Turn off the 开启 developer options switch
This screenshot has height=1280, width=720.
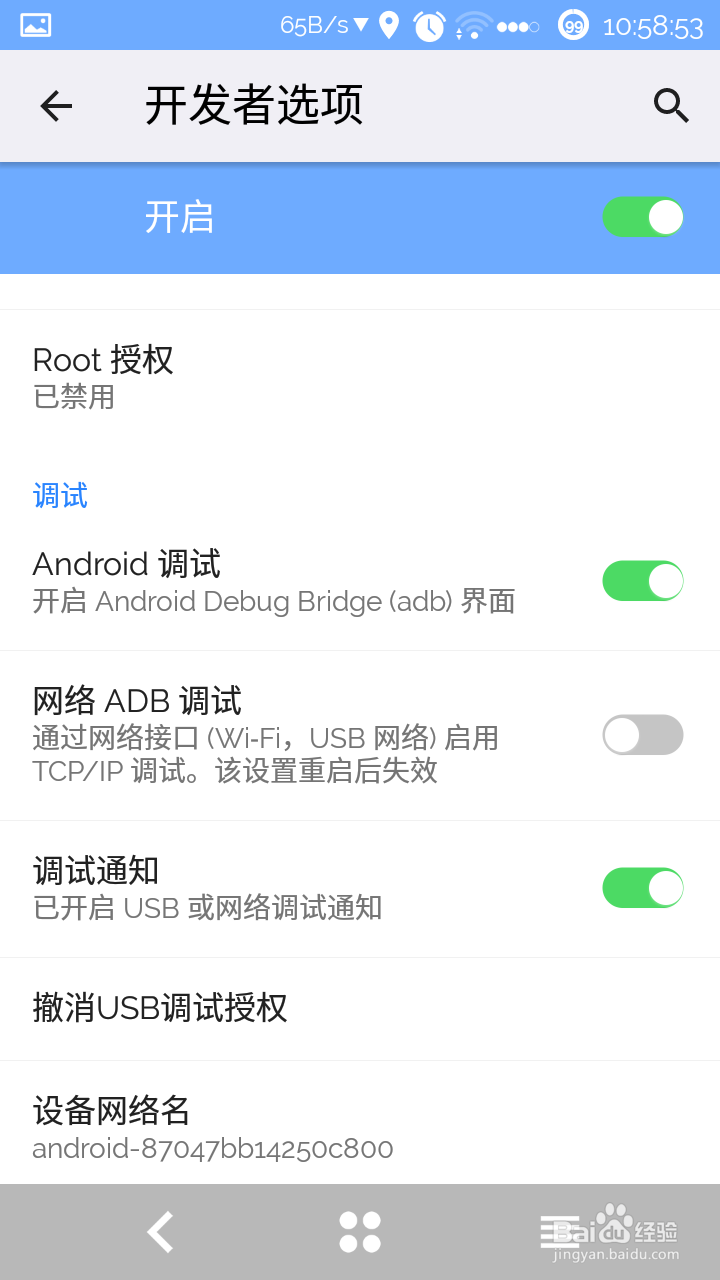(643, 217)
